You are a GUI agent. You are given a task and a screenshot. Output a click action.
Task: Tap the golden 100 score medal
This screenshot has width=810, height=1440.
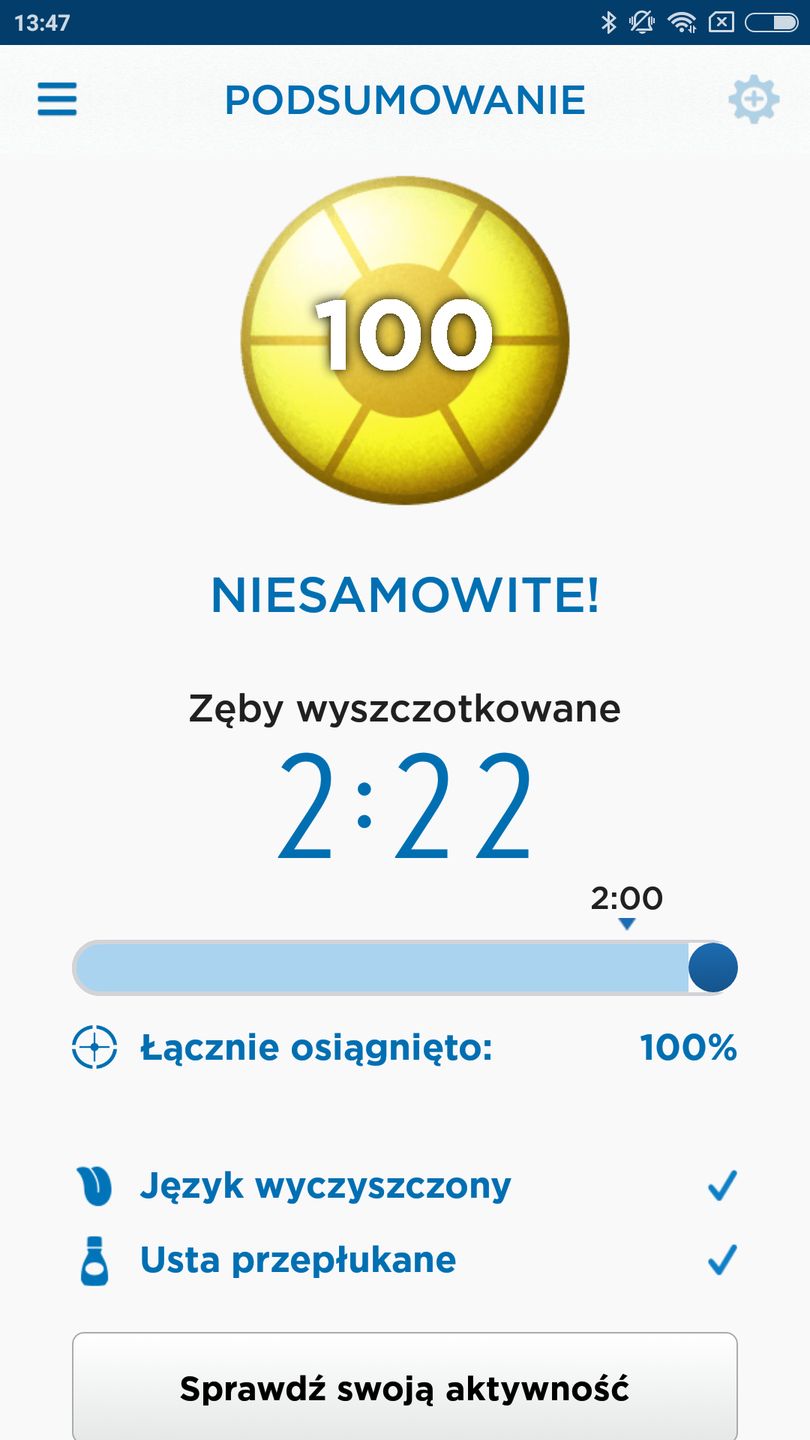[x=404, y=341]
